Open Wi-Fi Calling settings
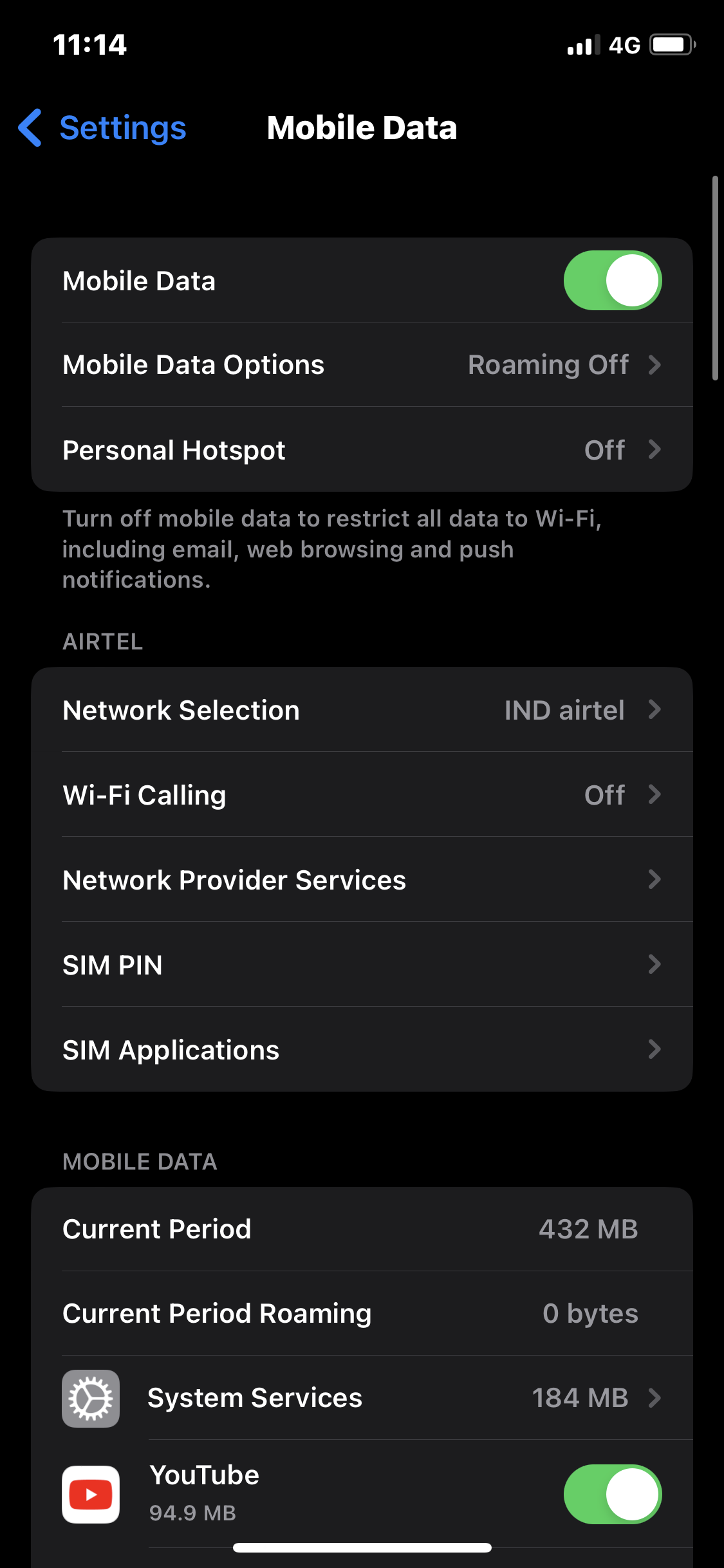724x1568 pixels. coord(362,794)
